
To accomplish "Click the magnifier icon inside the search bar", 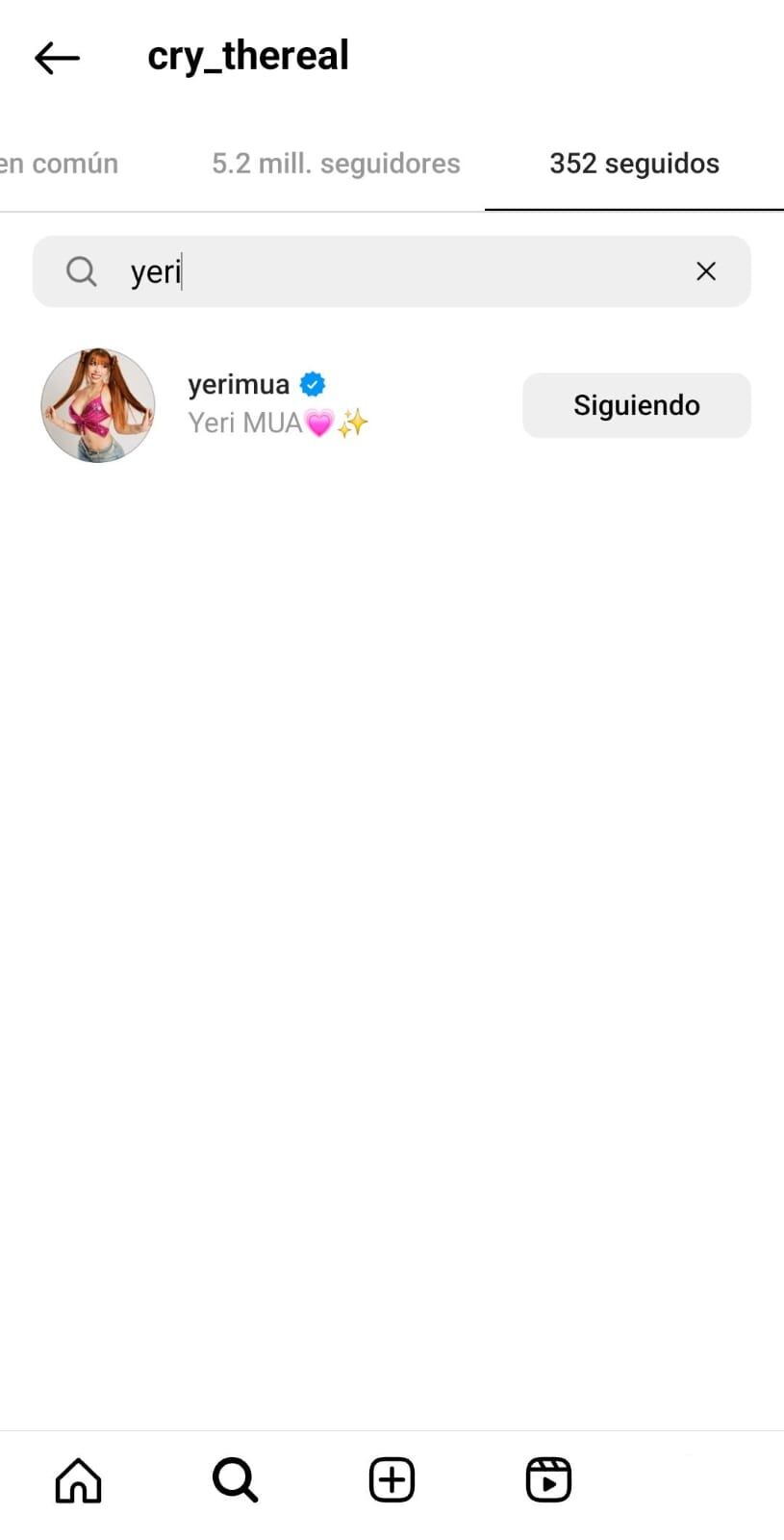I will pyautogui.click(x=81, y=271).
